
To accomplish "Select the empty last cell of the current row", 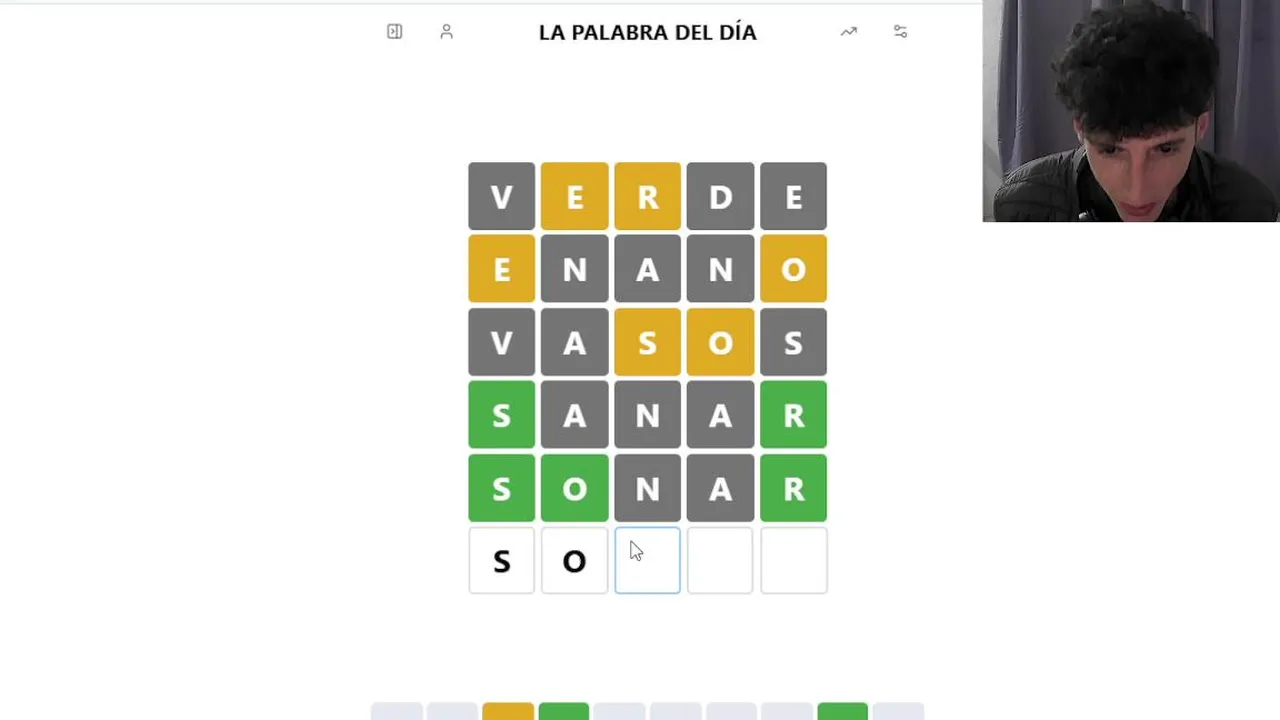I will click(794, 561).
